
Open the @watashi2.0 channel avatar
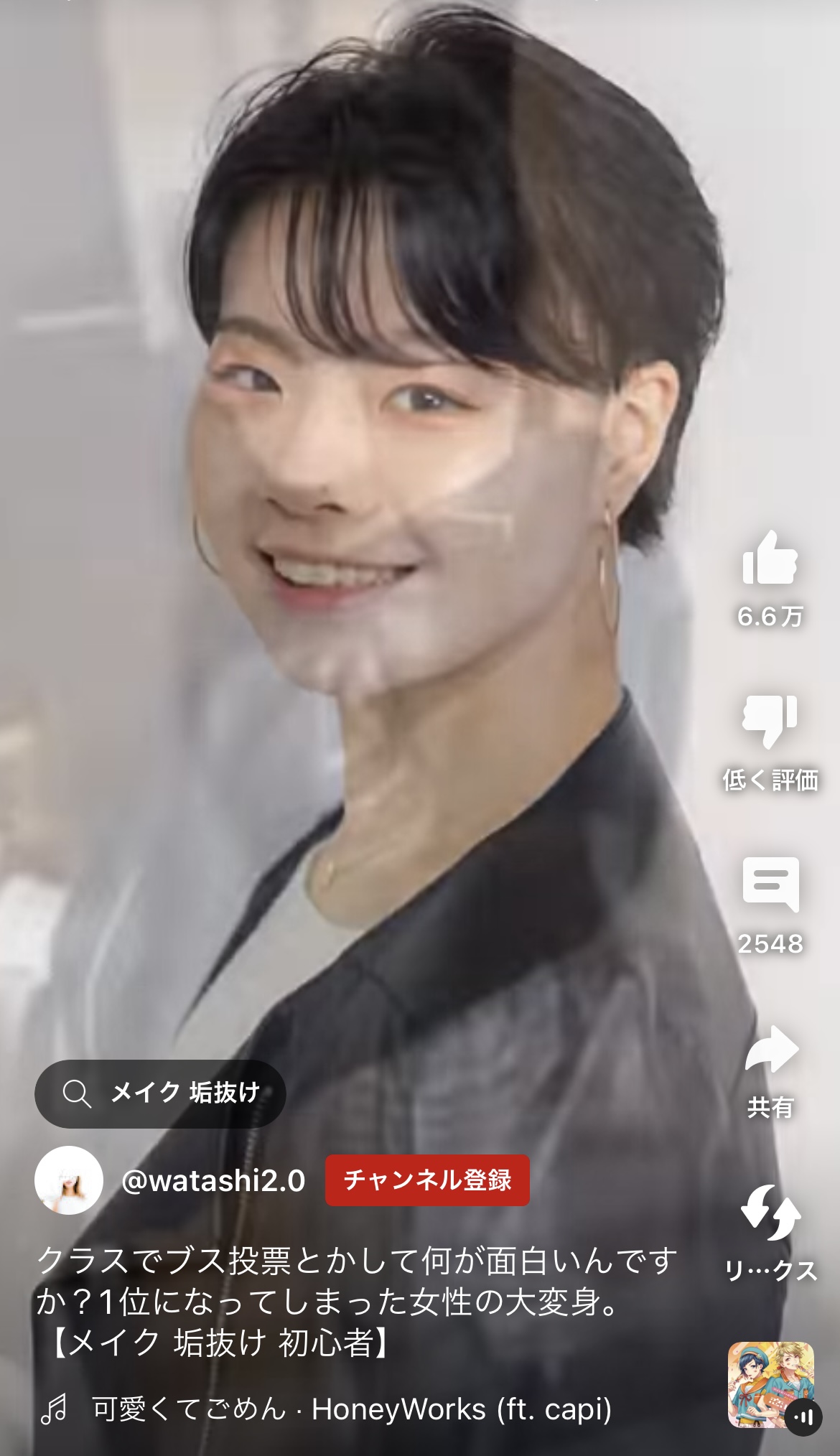pos(69,1180)
